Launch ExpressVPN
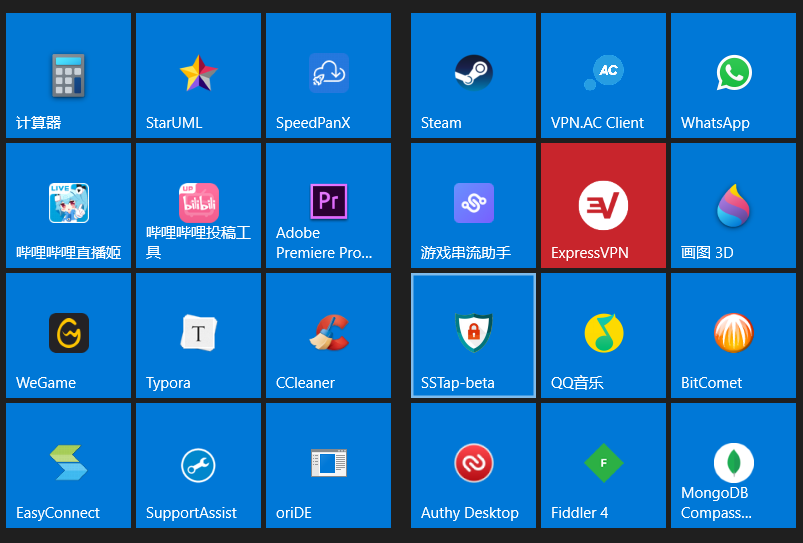The height and width of the screenshot is (543, 803). (603, 205)
